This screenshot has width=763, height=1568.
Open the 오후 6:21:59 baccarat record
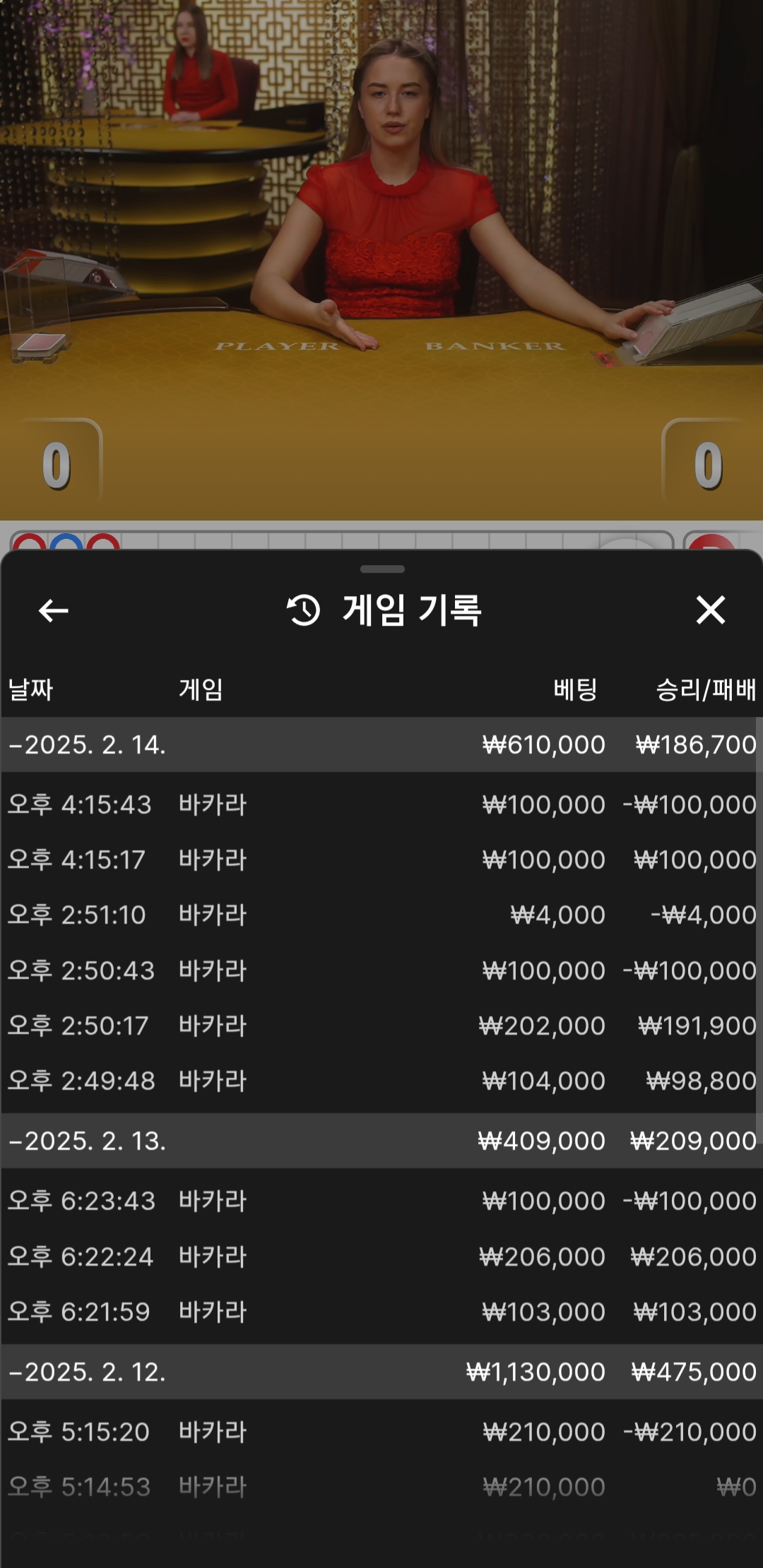381,1312
